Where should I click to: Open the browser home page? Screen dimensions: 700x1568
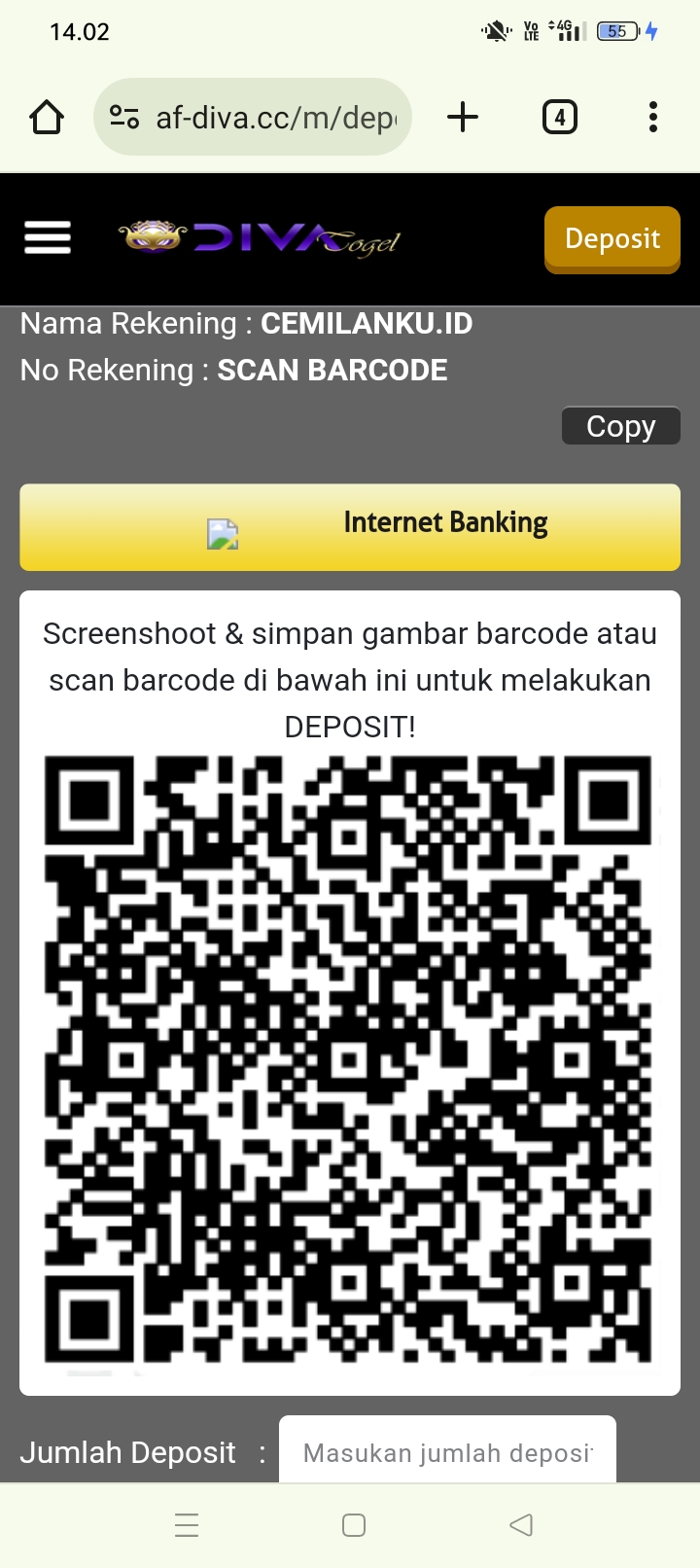click(47, 118)
